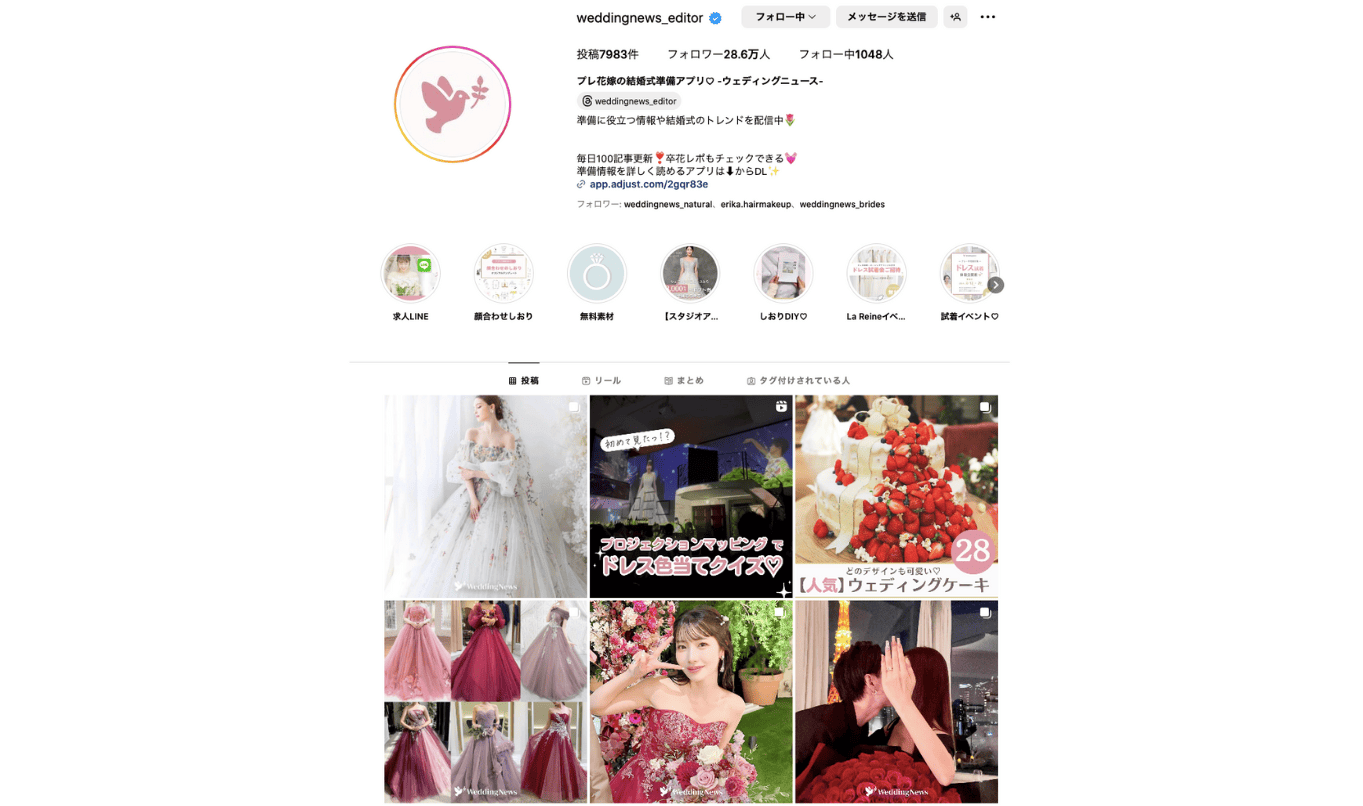Open the 無料素材 story highlight
Viewport: 1363px width, 806px height.
click(x=596, y=274)
